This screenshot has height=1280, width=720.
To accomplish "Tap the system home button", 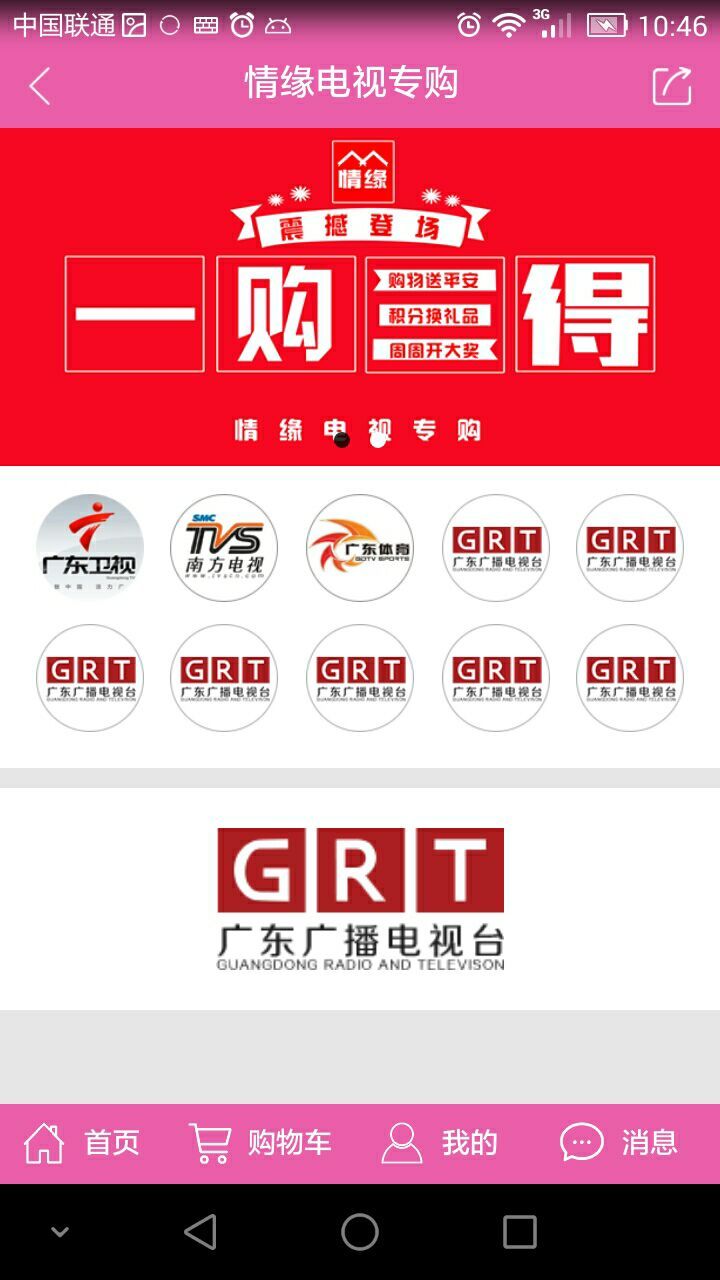I will (x=360, y=1232).
